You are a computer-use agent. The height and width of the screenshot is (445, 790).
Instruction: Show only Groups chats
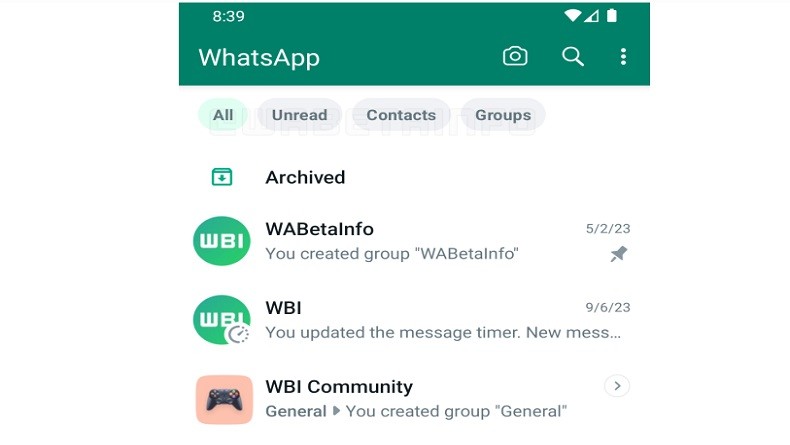pos(503,115)
